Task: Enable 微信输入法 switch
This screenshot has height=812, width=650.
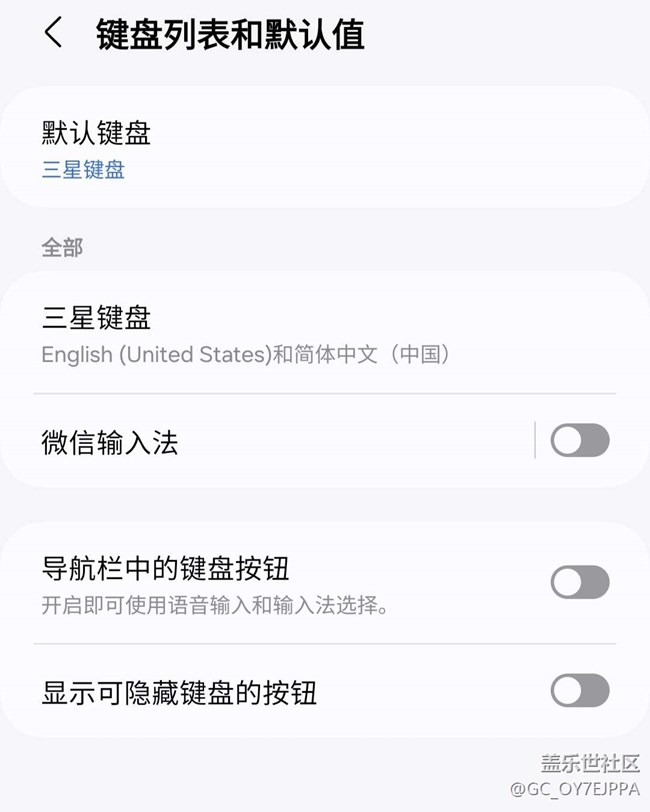Action: pyautogui.click(x=580, y=440)
